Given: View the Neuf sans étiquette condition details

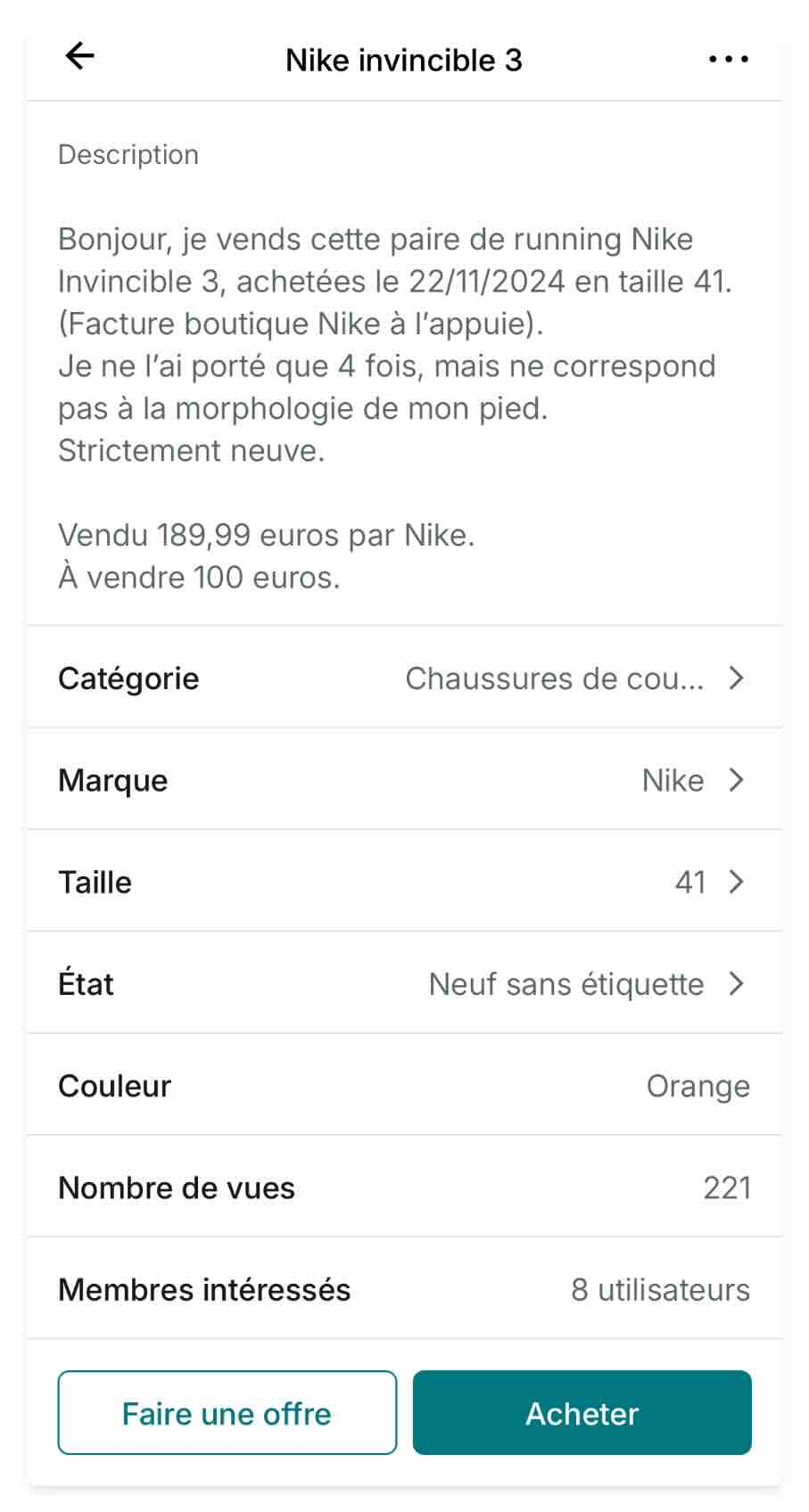Looking at the screenshot, I should [565, 984].
